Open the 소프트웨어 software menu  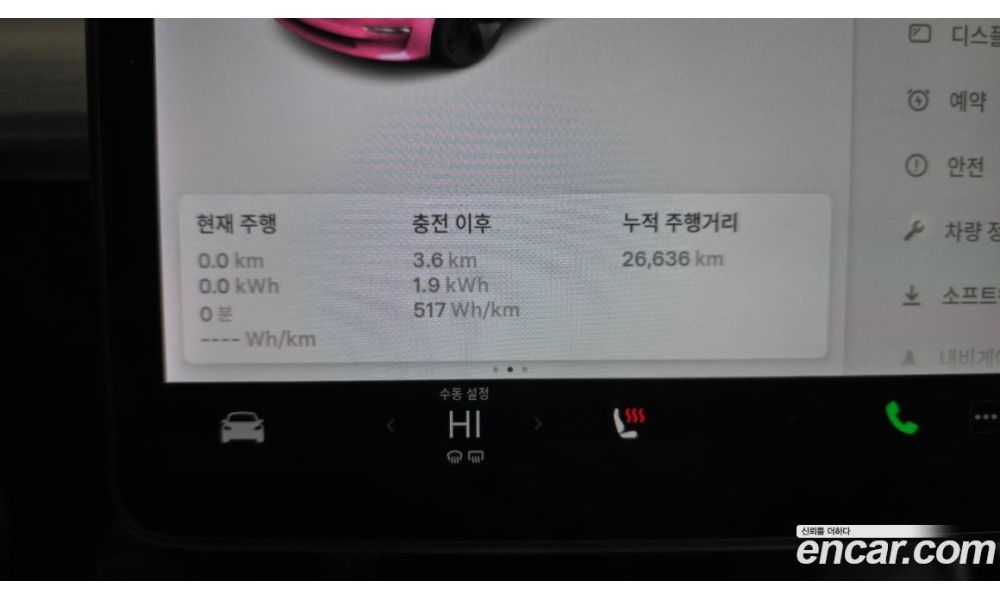(x=955, y=296)
